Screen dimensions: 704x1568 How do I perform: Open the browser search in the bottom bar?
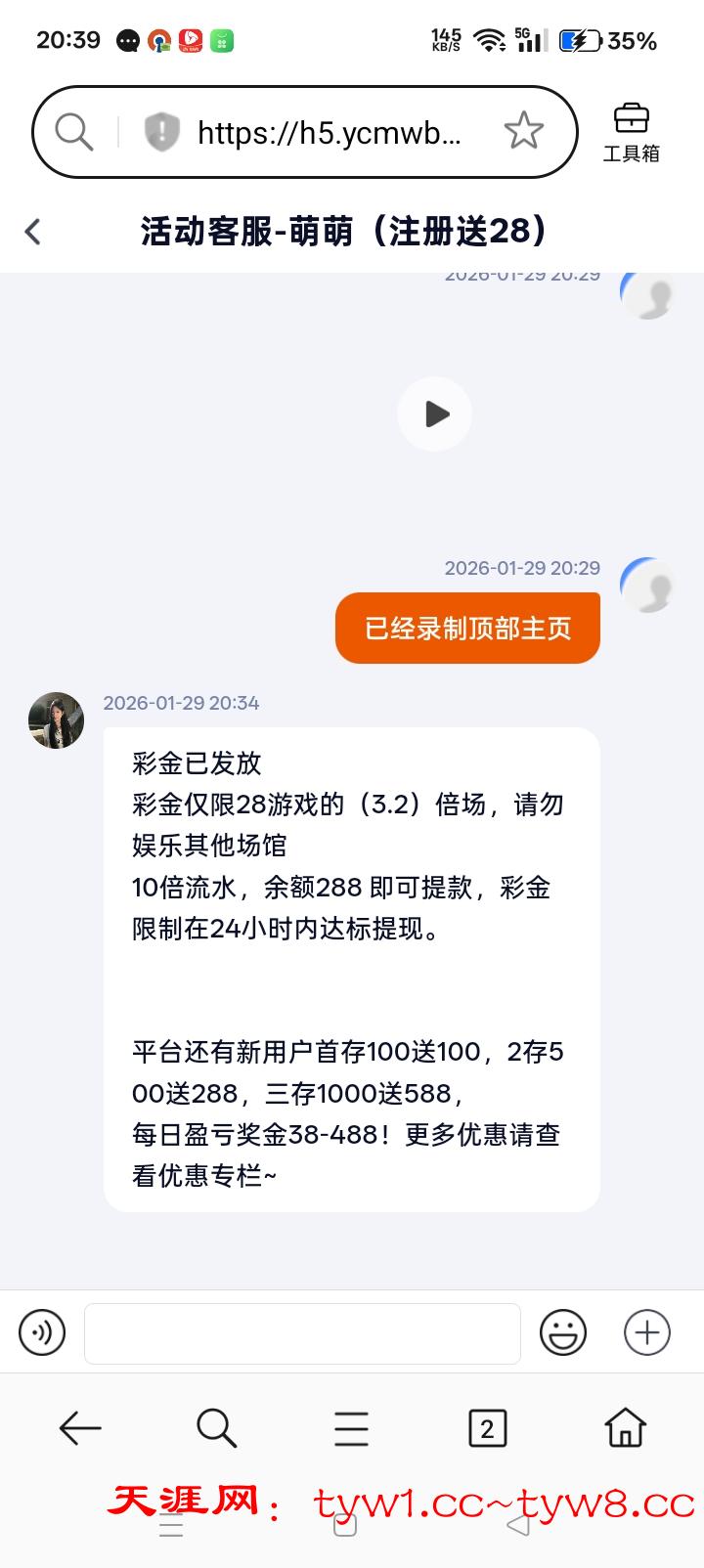tap(216, 1428)
